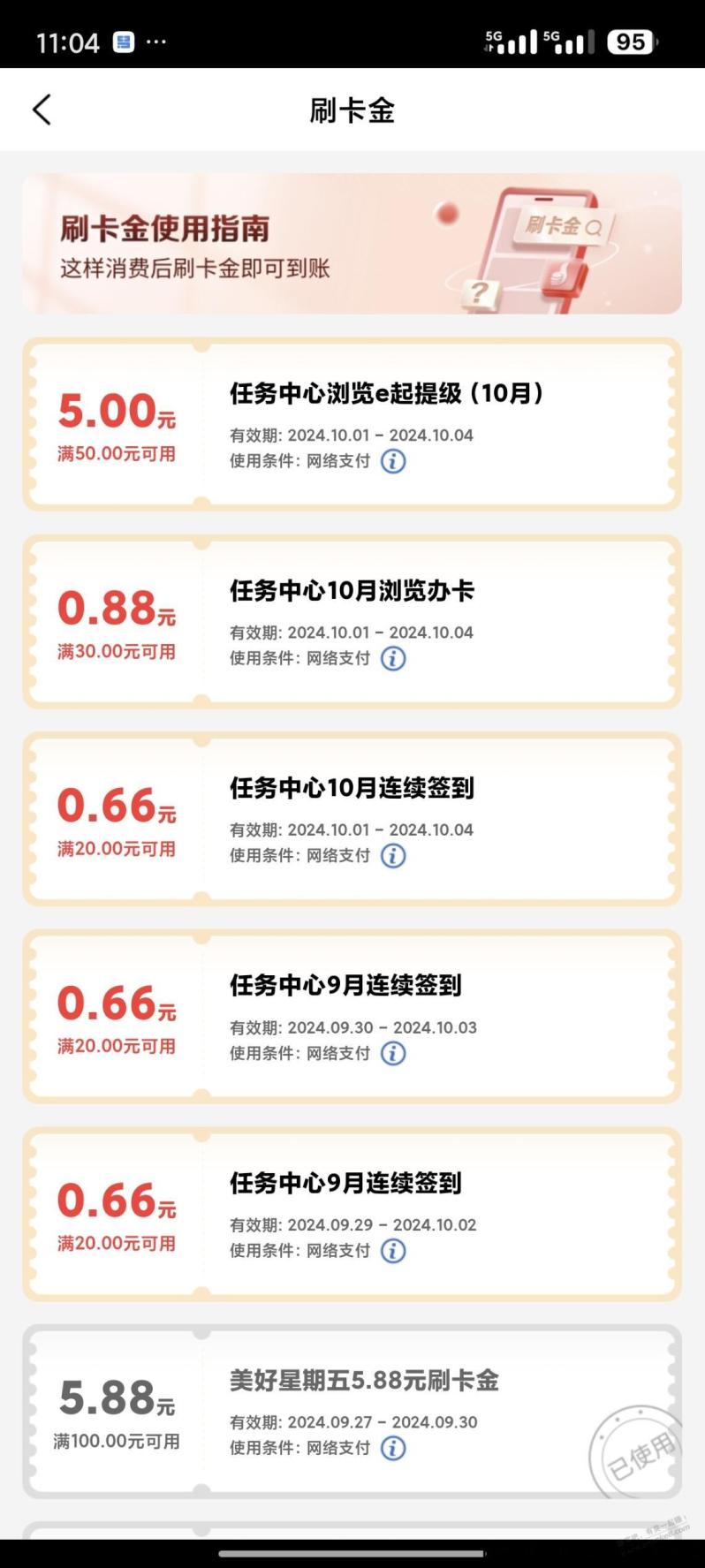Go back using the top-left arrow
Screen dimensions: 705x1568
42,110
